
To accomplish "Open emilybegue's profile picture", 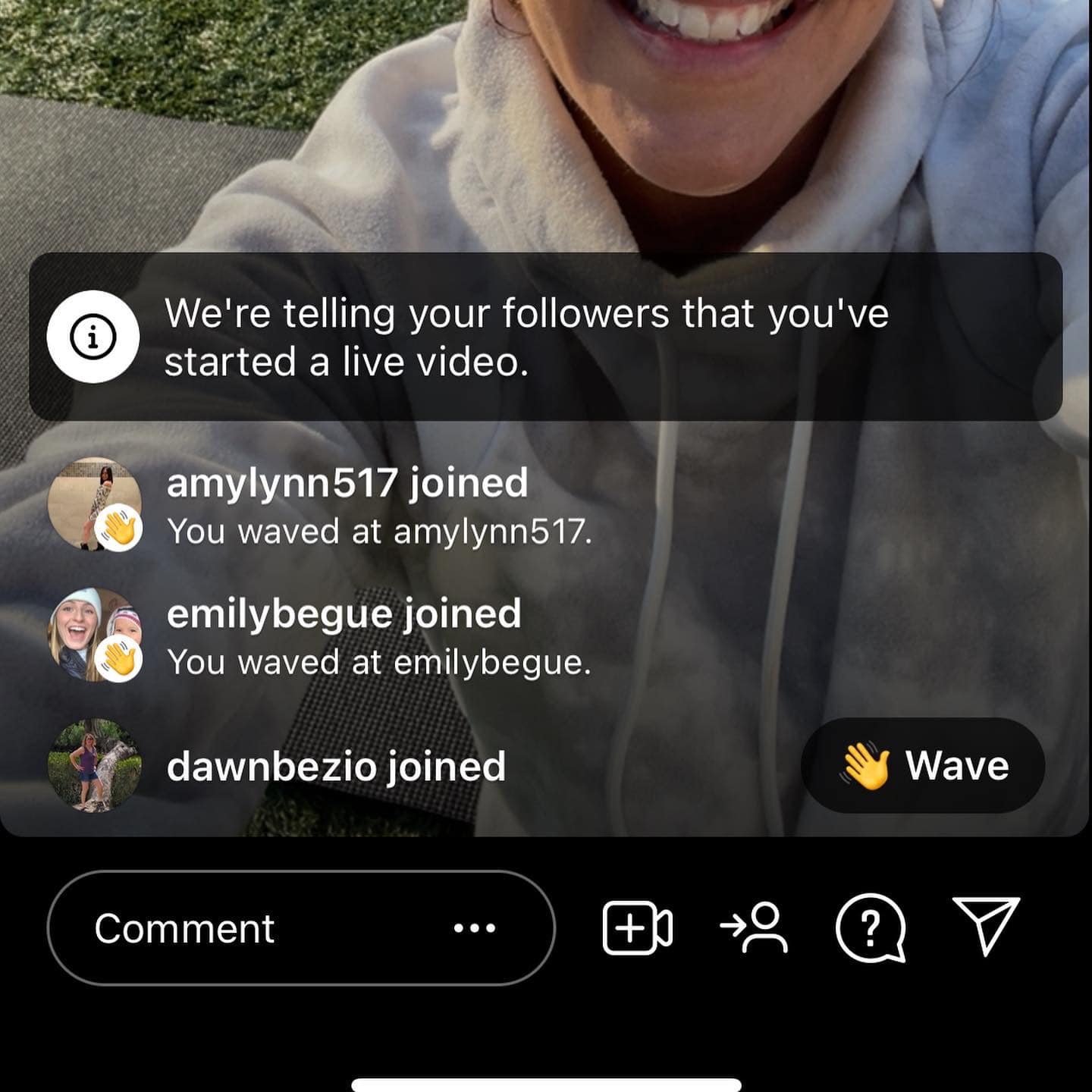I will click(95, 635).
